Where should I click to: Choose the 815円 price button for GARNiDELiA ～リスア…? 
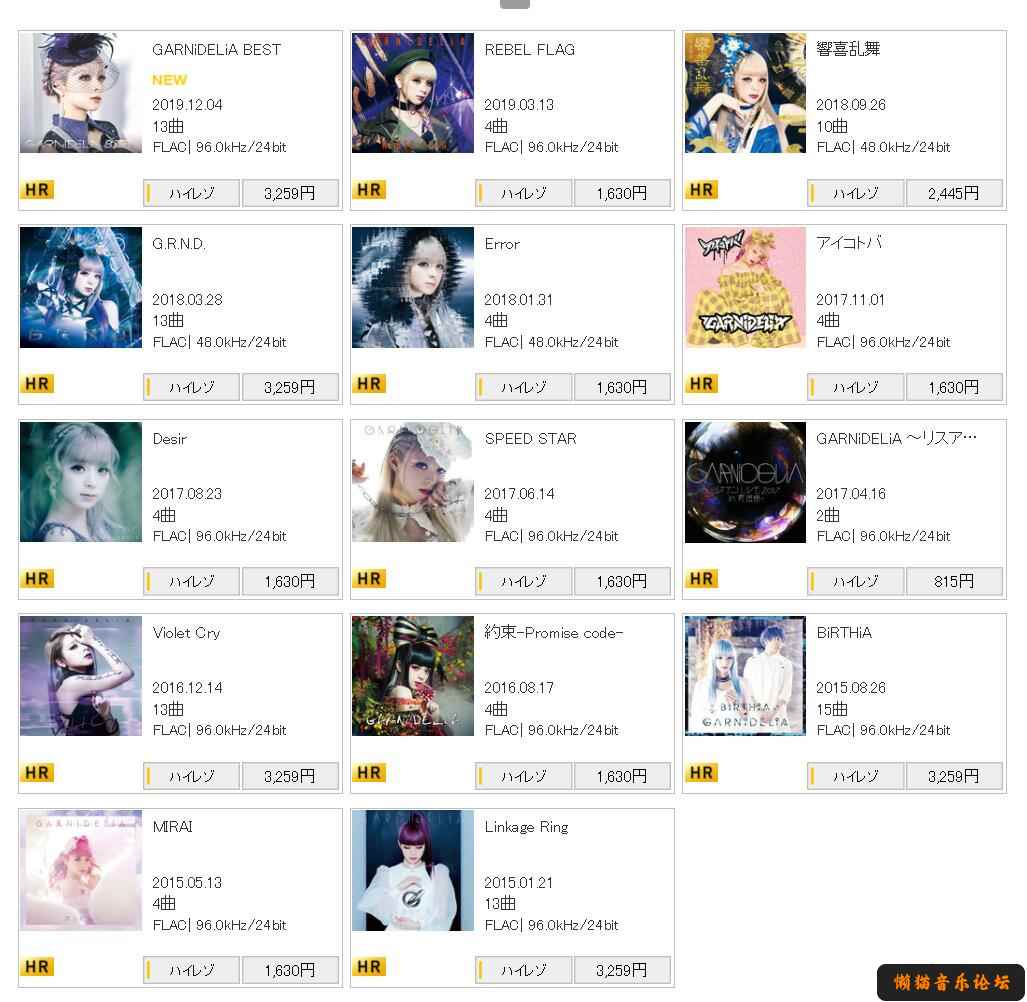coord(953,581)
